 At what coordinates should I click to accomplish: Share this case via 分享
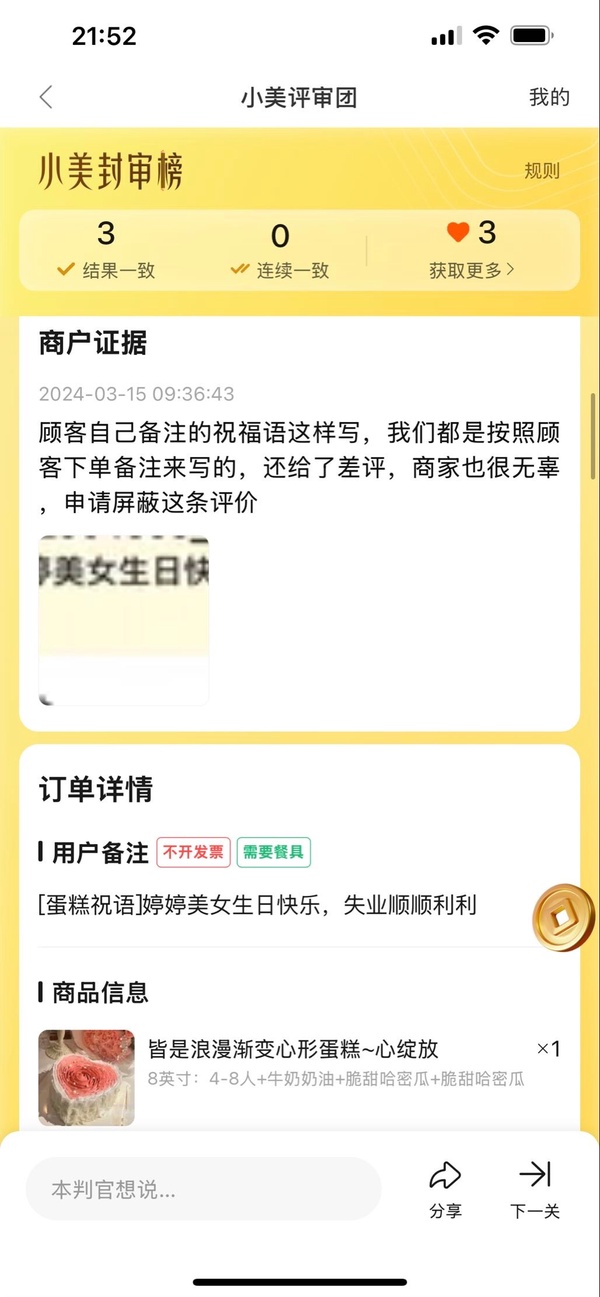point(446,1189)
